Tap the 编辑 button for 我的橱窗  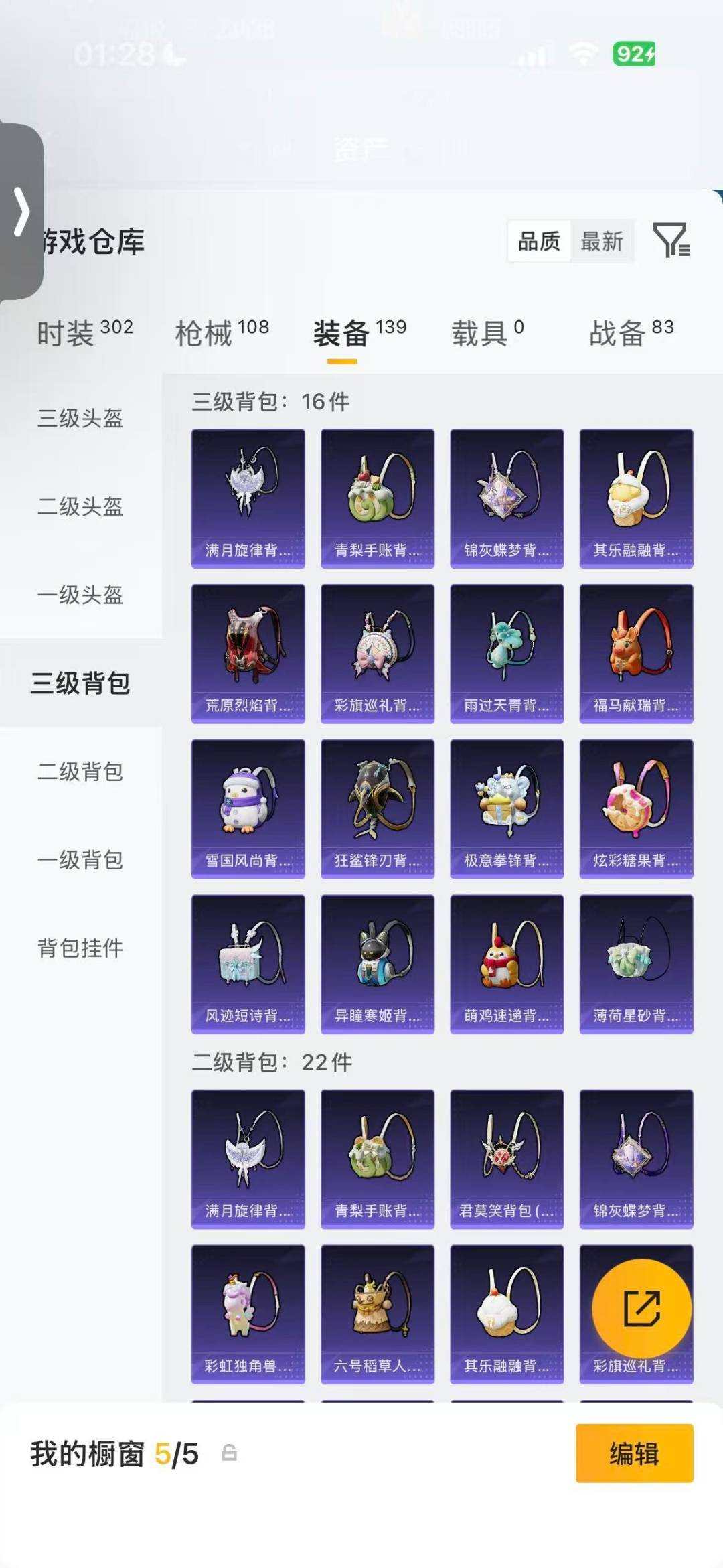point(634,1453)
